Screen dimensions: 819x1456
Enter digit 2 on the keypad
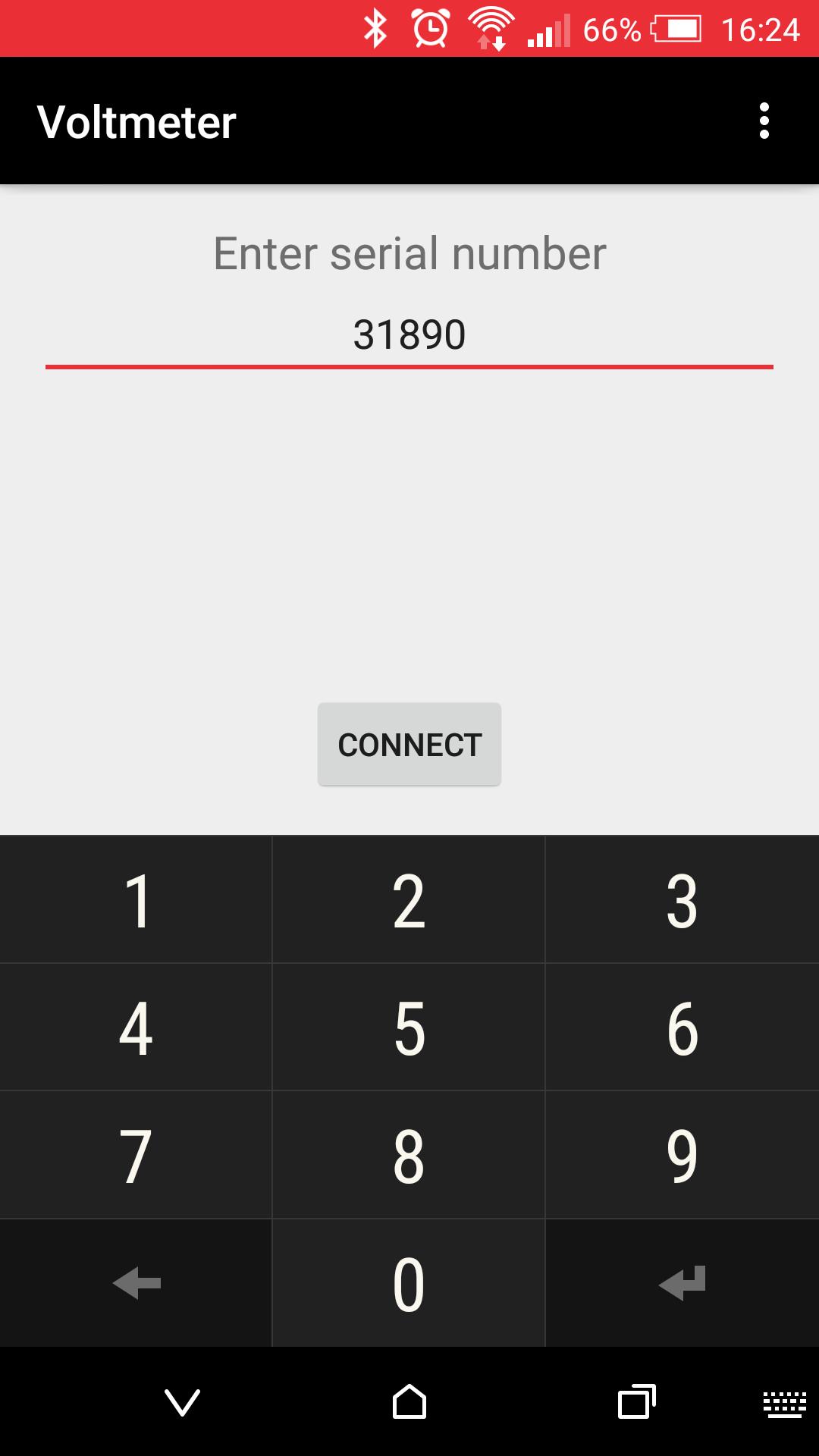[x=409, y=900]
